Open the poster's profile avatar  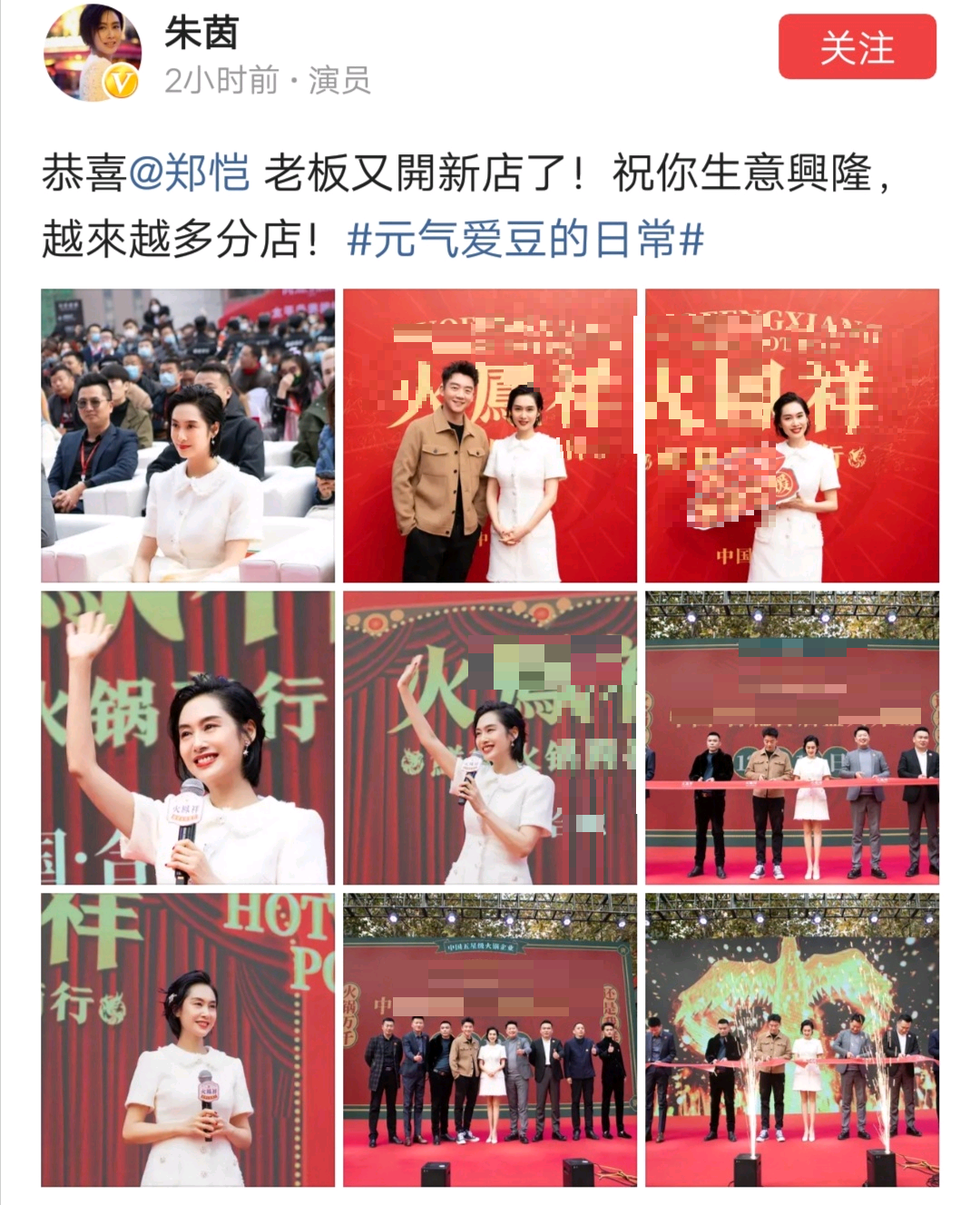[93, 54]
